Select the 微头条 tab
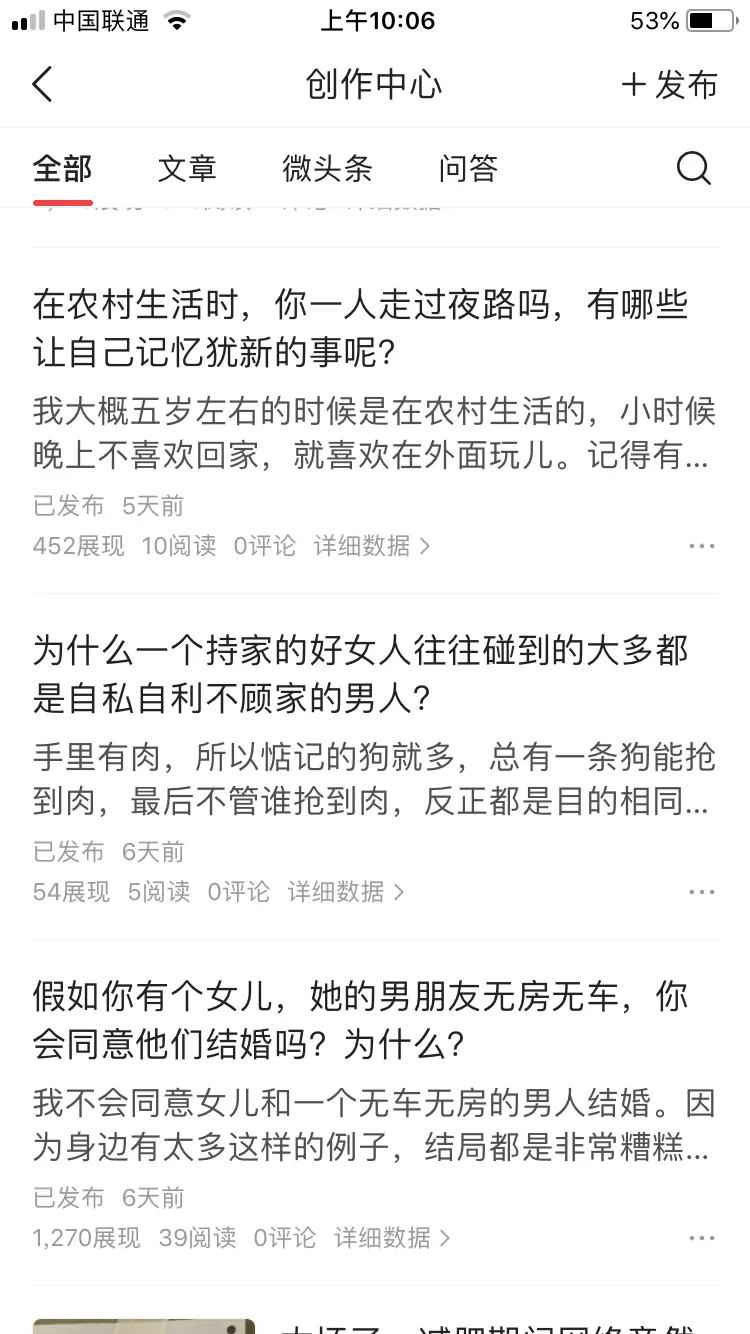Image resolution: width=750 pixels, height=1334 pixels. pos(330,168)
